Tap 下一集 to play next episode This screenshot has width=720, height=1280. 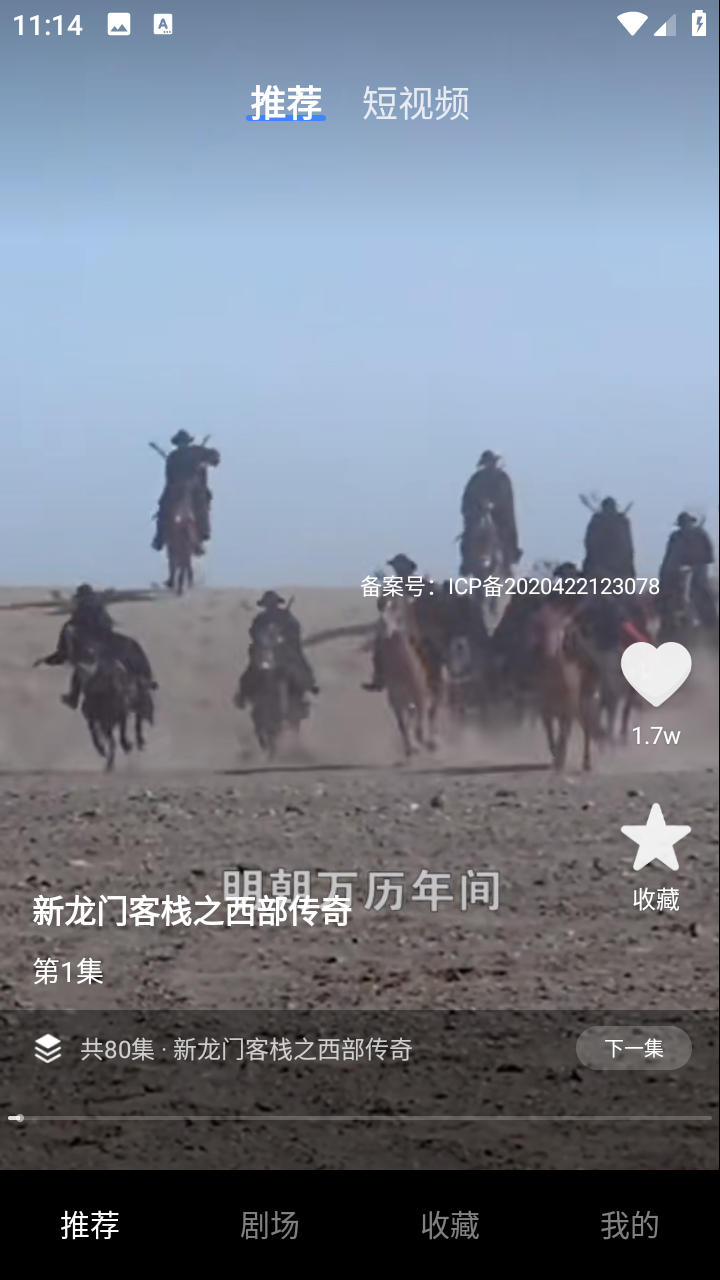[634, 1047]
